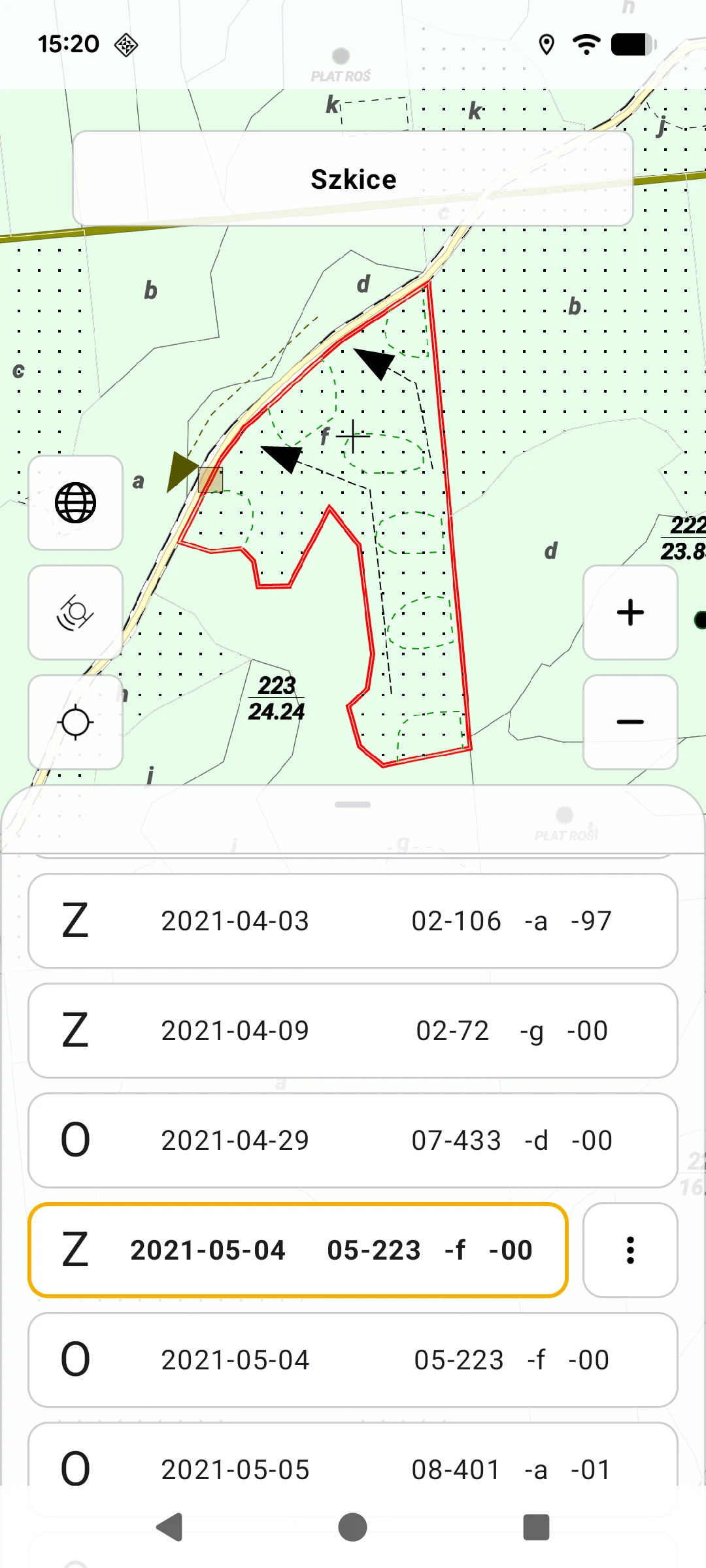Open the sketch dated 2021-04-29

click(x=353, y=1140)
